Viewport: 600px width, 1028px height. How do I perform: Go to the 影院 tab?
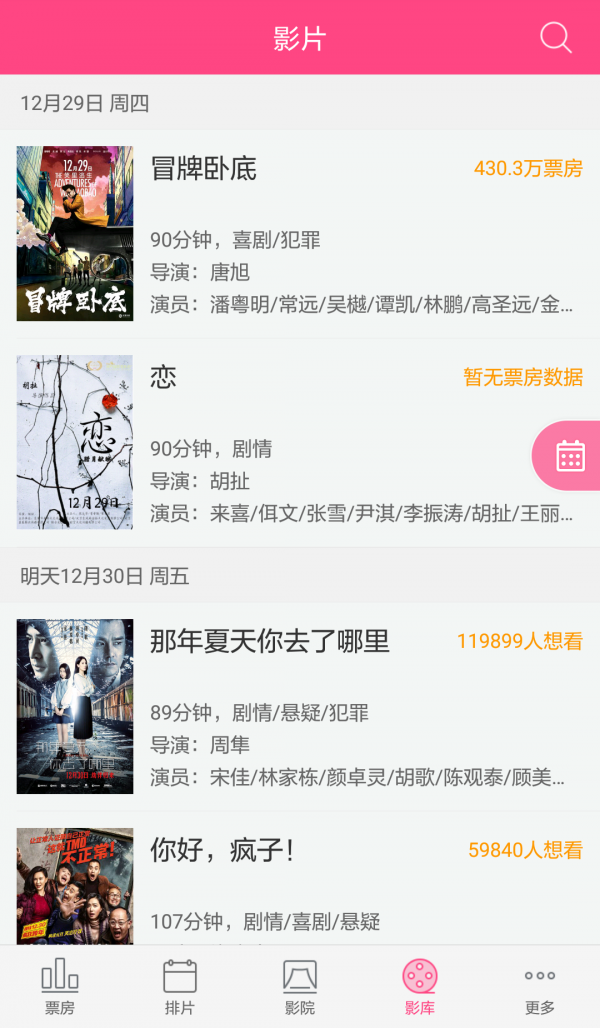pyautogui.click(x=300, y=986)
